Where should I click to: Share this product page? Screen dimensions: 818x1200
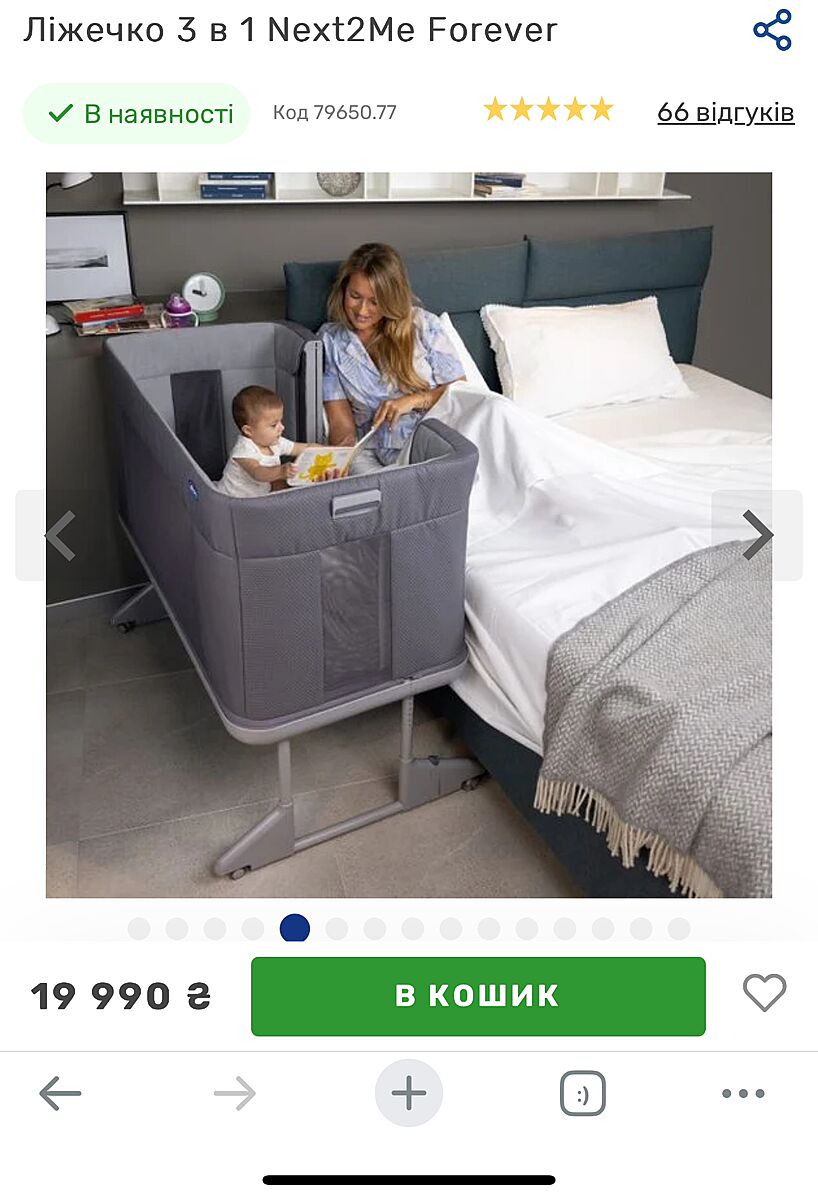click(772, 30)
